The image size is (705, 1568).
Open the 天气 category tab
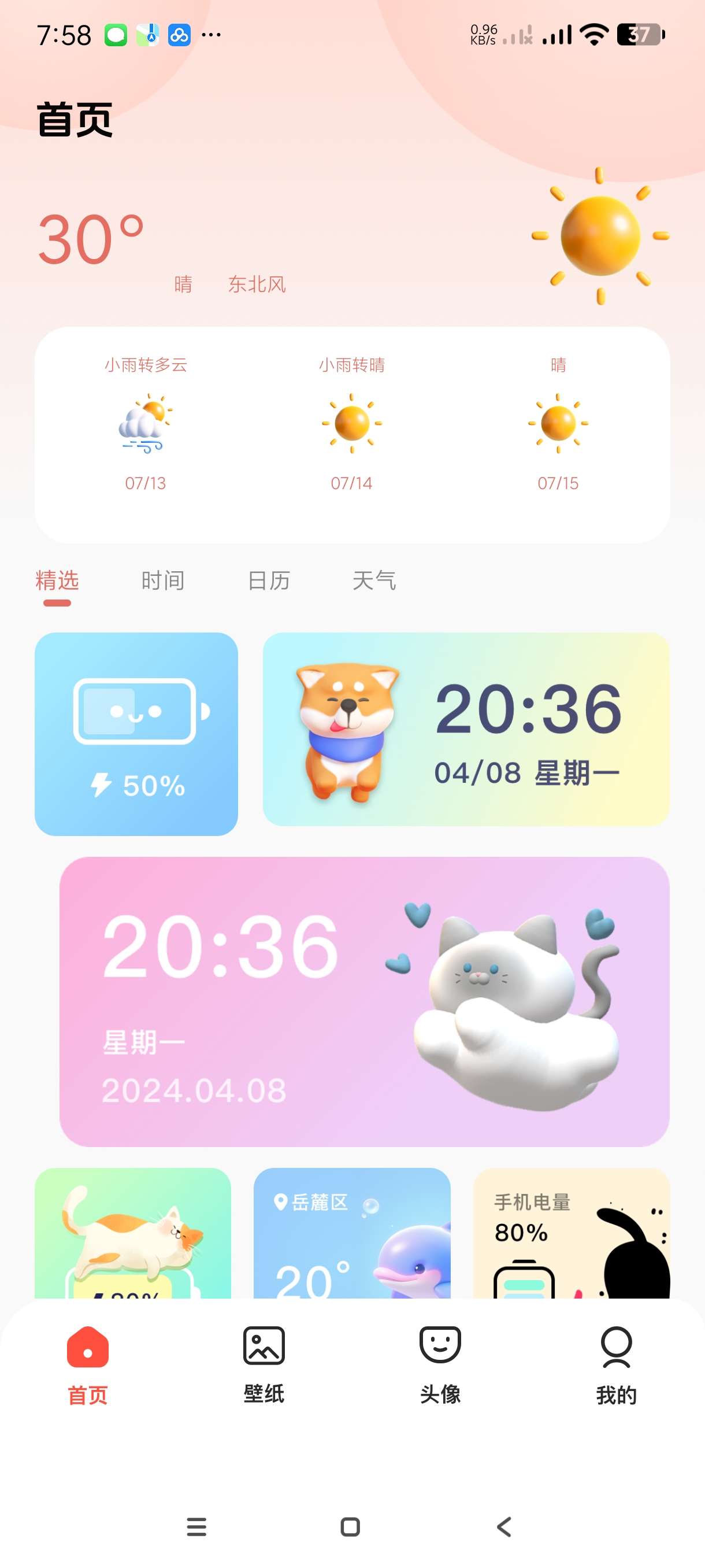tap(374, 580)
